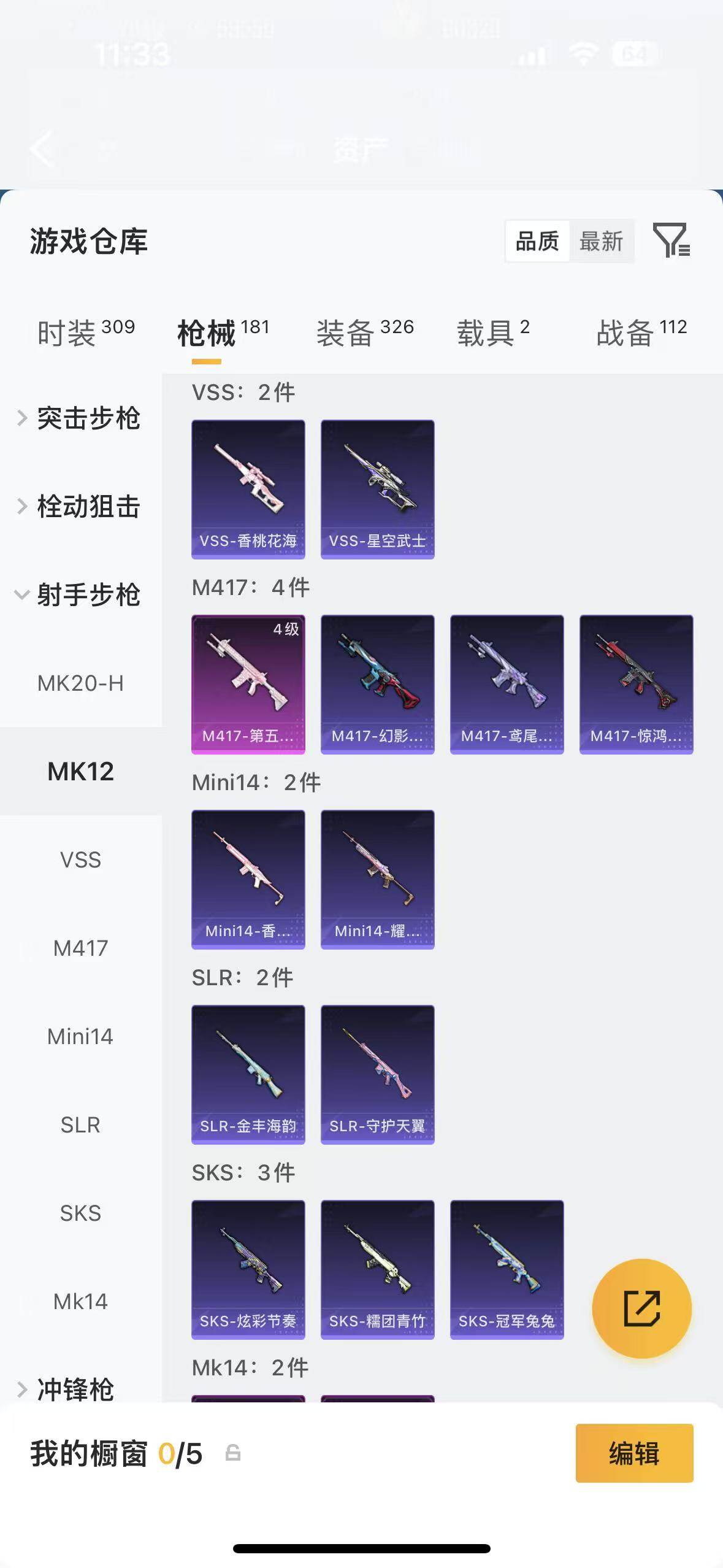Expand the 栓动狙击 category

pyautogui.click(x=80, y=507)
